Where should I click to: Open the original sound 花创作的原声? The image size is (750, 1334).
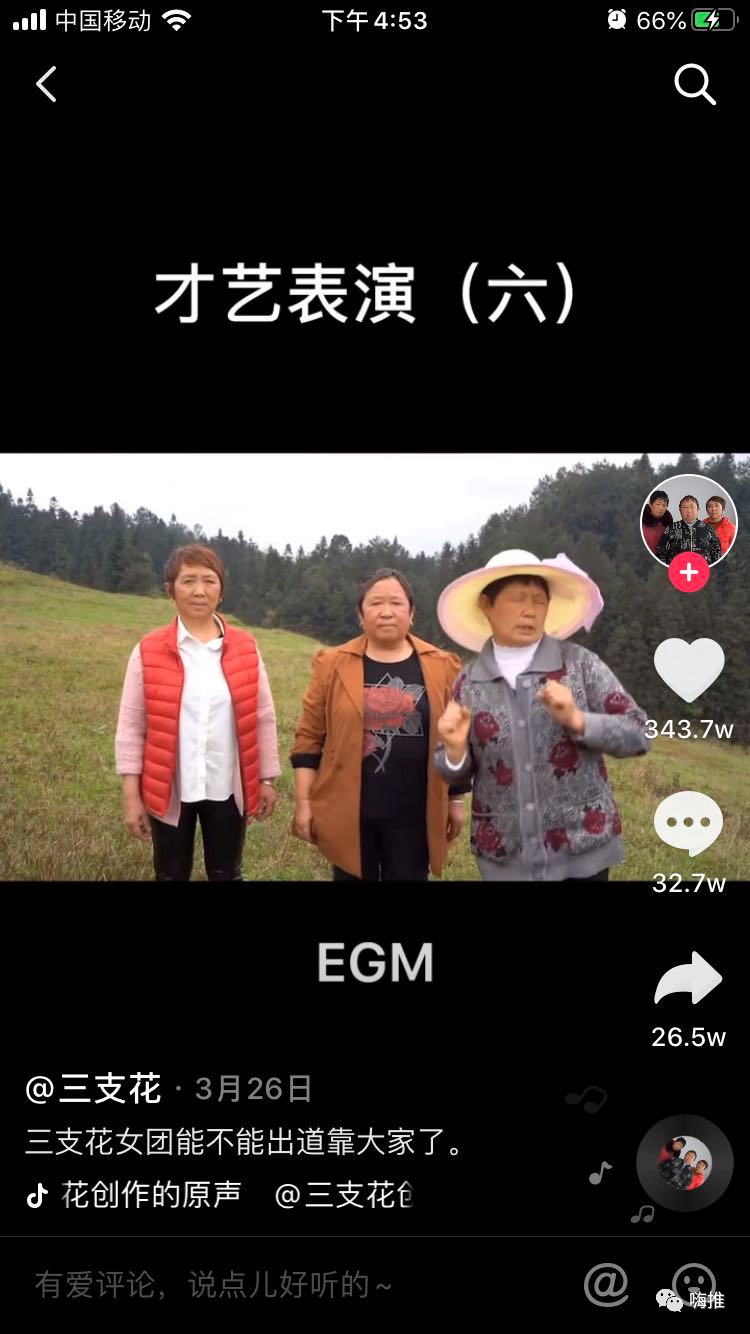[150, 1195]
